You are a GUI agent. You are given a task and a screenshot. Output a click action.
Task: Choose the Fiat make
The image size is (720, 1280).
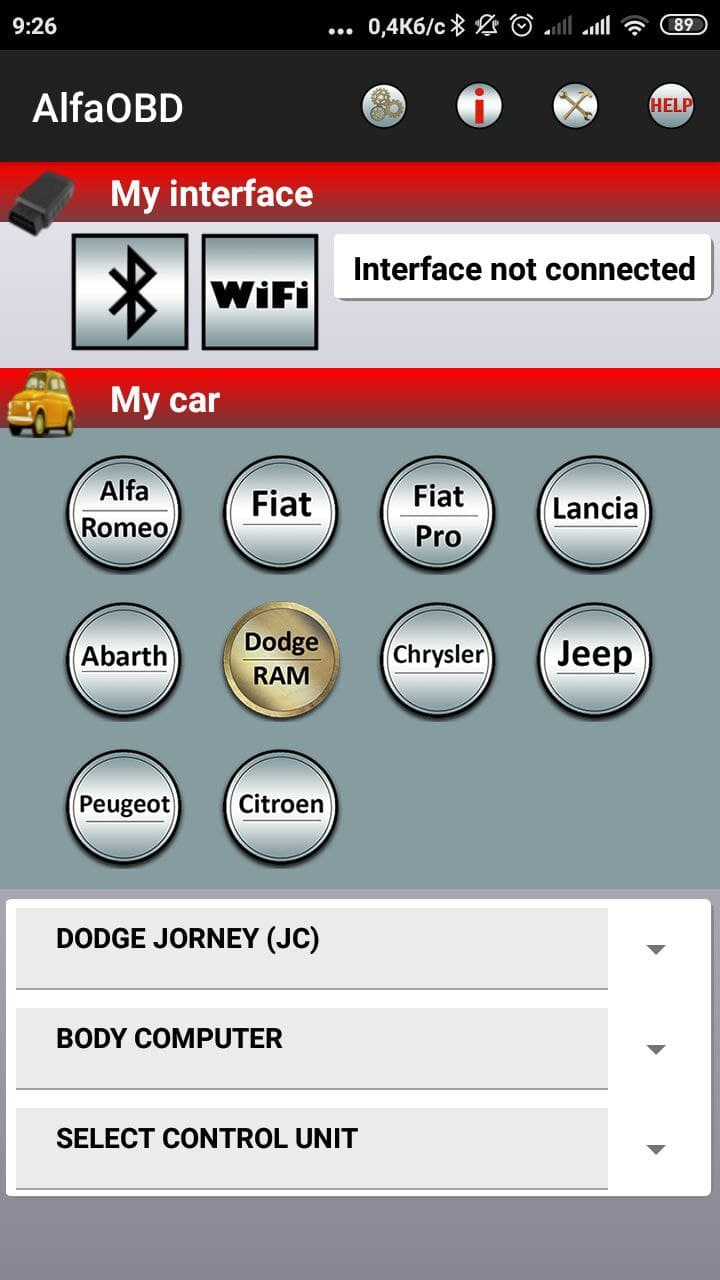pos(281,512)
